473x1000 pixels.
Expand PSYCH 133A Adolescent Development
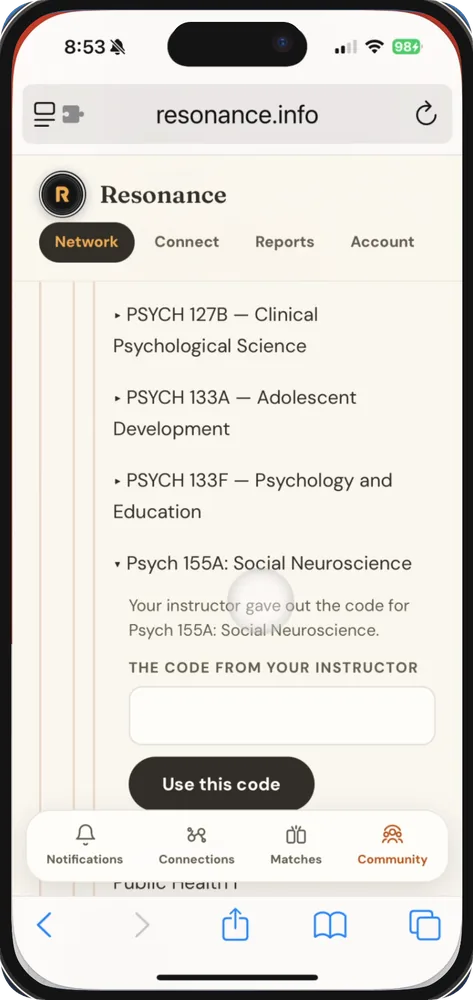(235, 413)
